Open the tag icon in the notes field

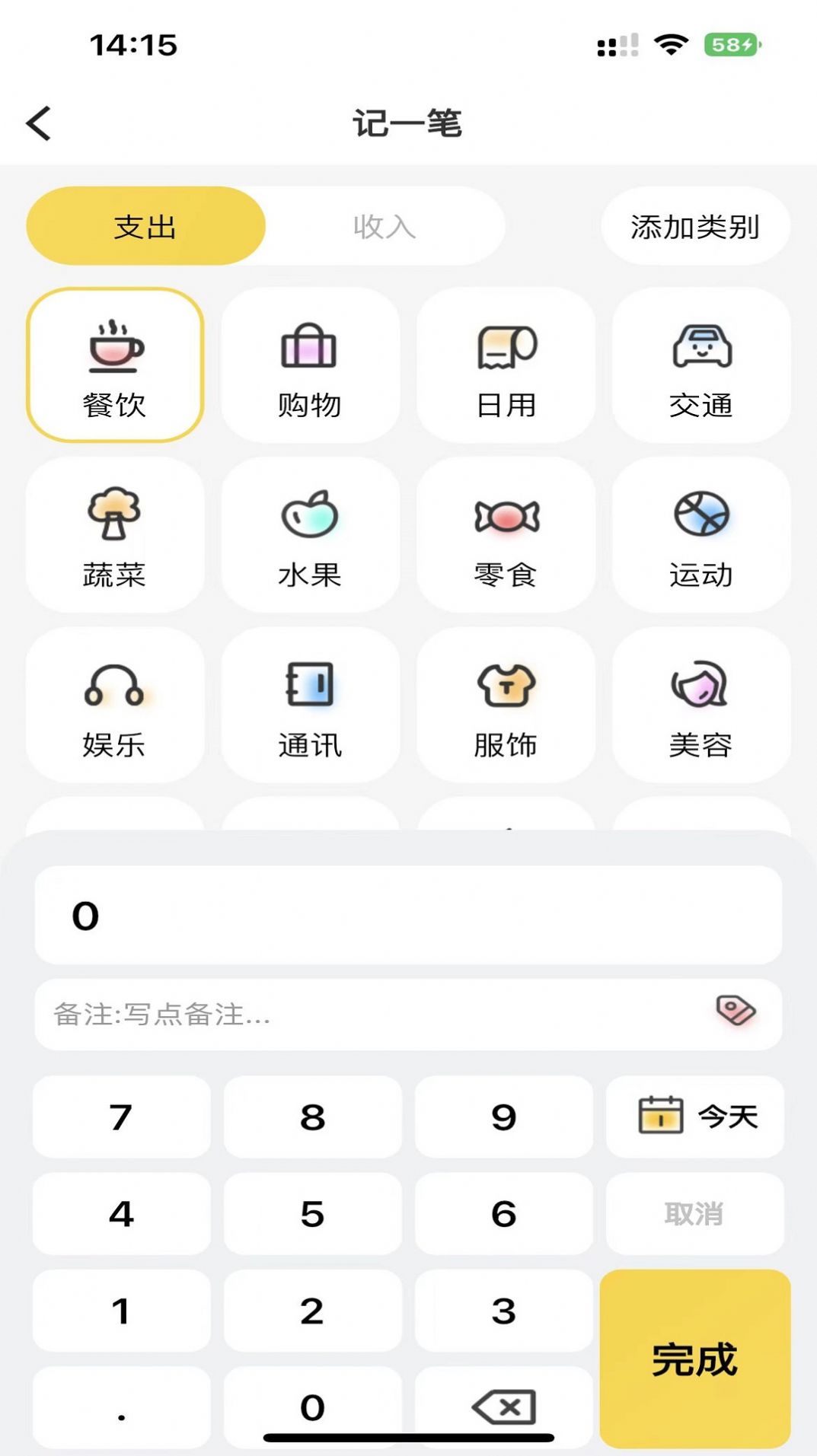(735, 1013)
